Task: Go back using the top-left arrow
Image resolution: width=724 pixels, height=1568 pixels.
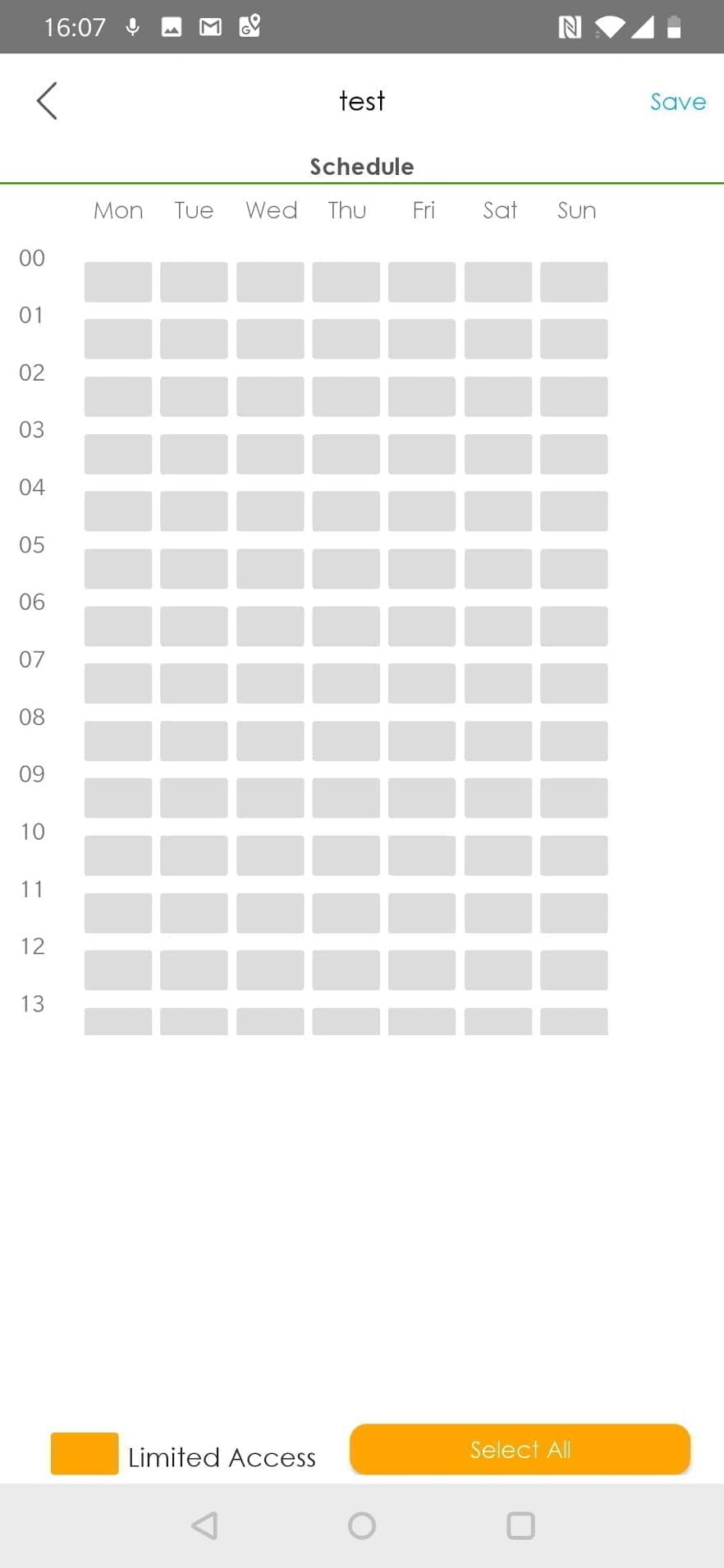Action: (x=47, y=101)
